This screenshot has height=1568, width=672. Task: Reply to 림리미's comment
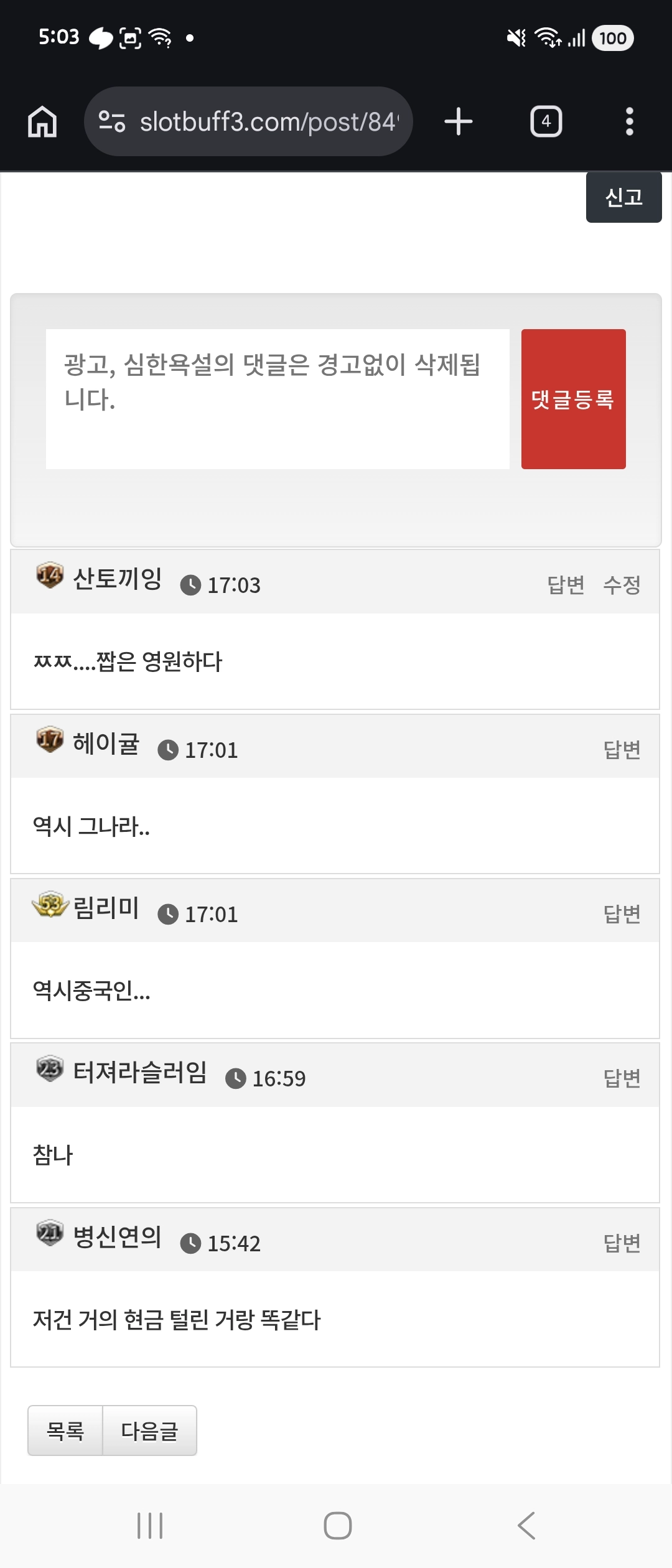pos(622,914)
